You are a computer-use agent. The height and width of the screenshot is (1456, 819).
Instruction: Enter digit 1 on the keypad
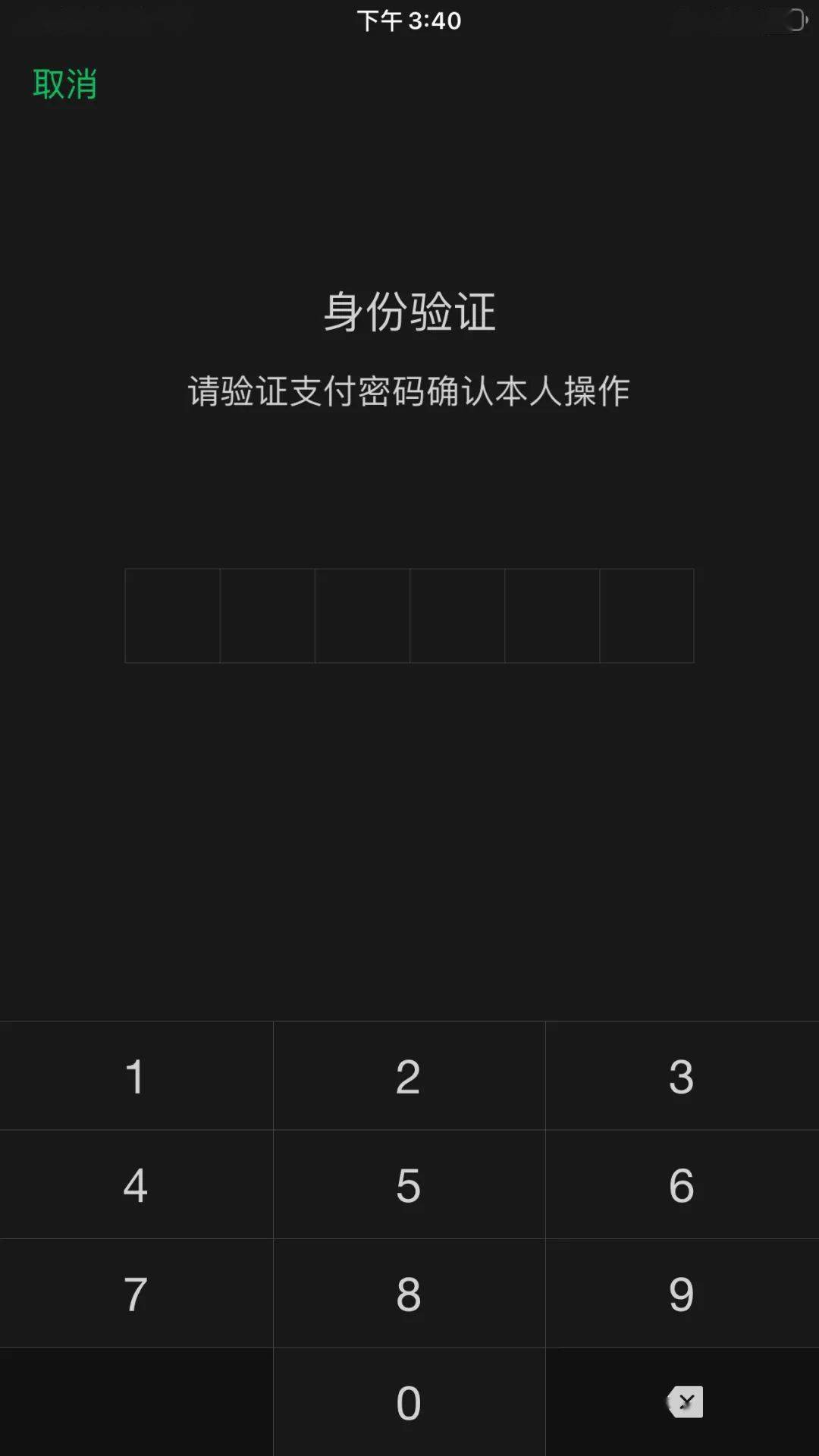pos(136,1076)
